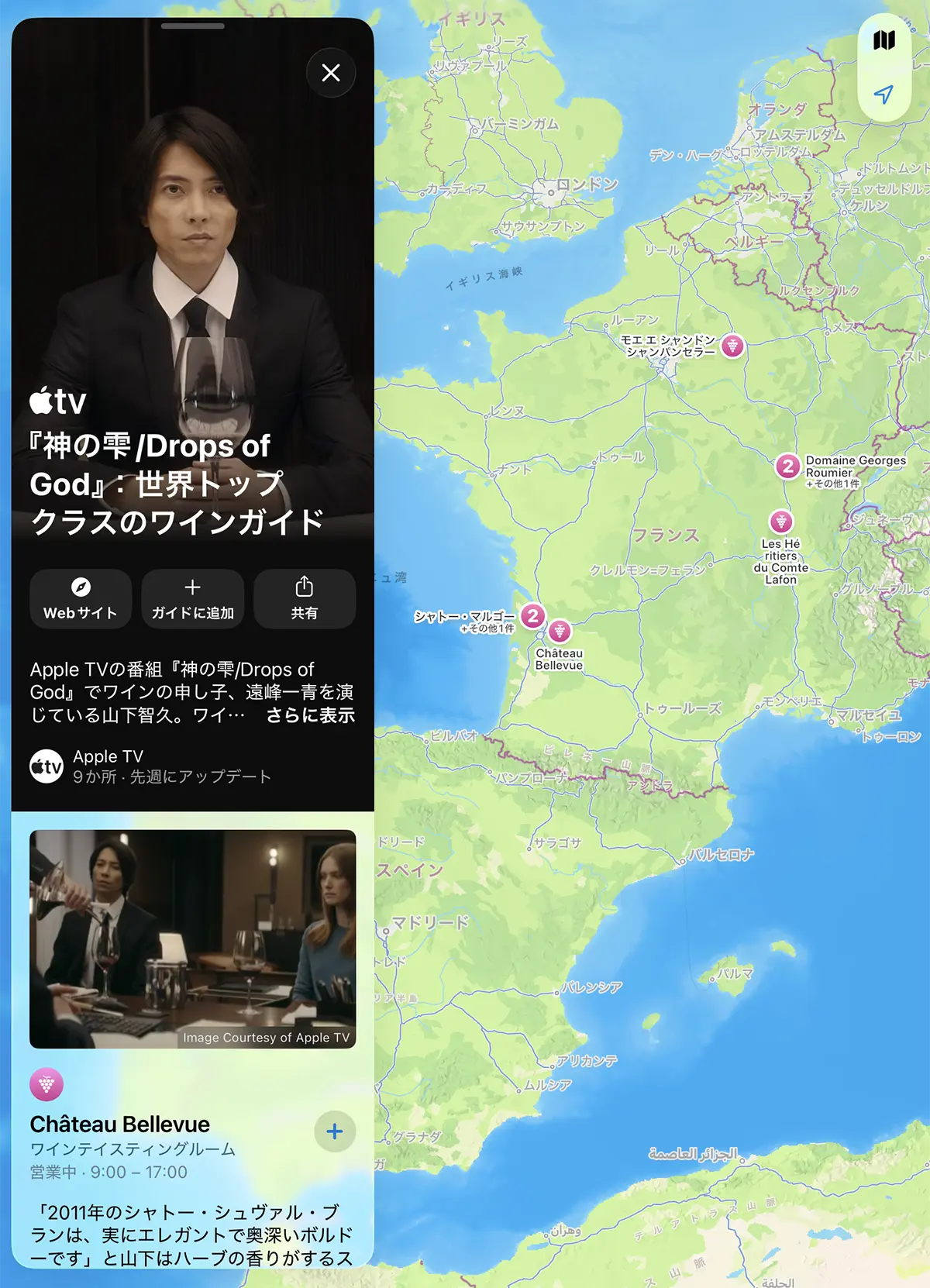The width and height of the screenshot is (930, 1288).
Task: Add Château Bellevue with the plus button
Action: coord(334,1131)
